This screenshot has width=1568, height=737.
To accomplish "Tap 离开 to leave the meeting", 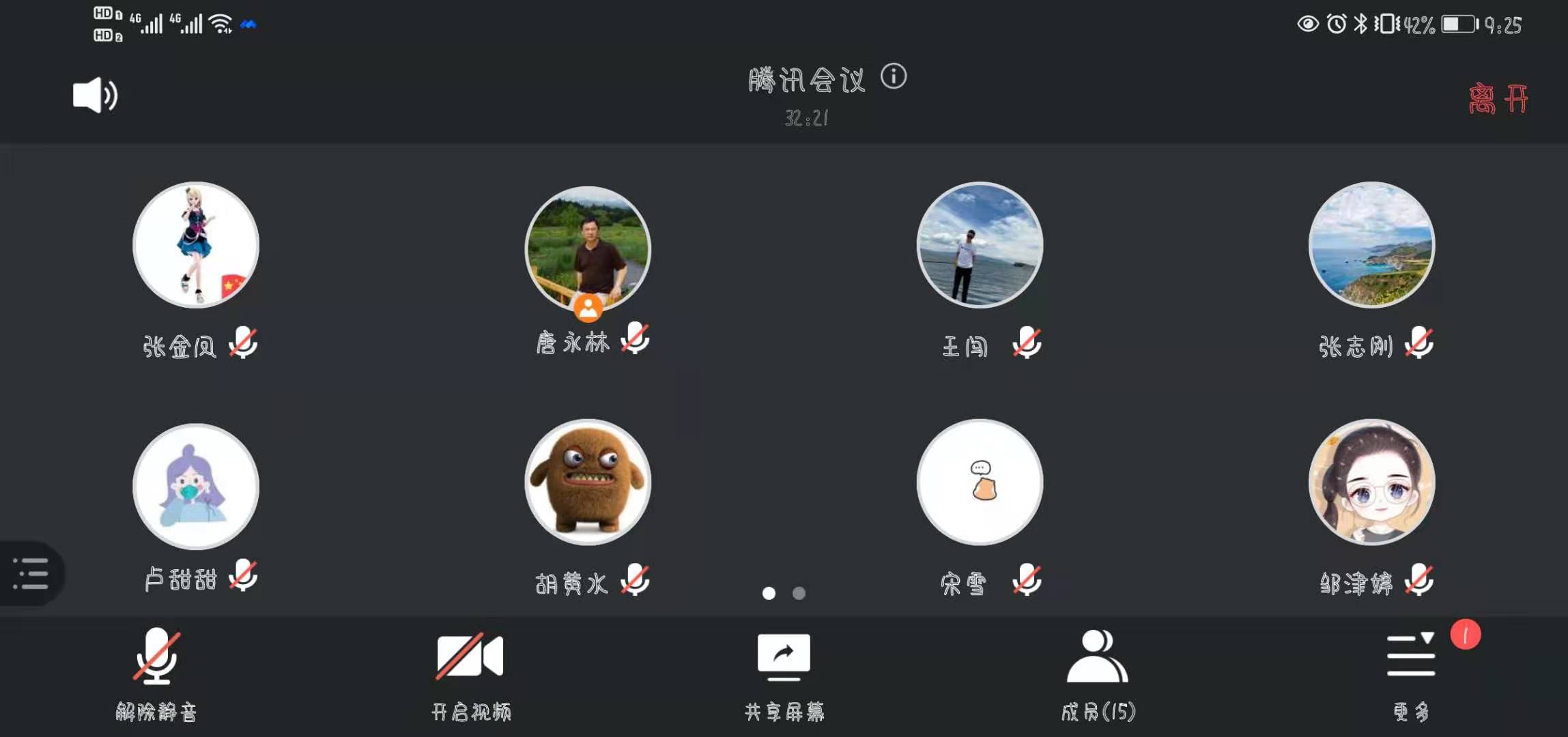I will click(1498, 100).
